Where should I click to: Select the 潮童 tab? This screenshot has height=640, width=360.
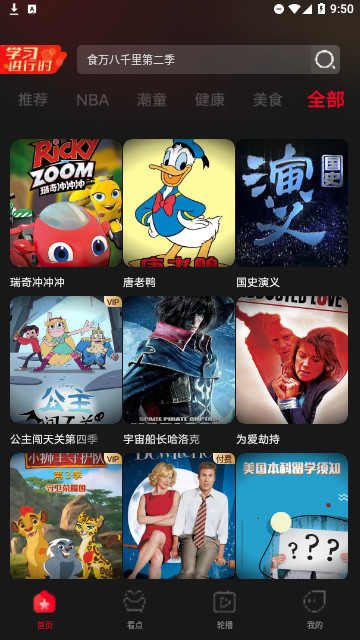coord(152,100)
